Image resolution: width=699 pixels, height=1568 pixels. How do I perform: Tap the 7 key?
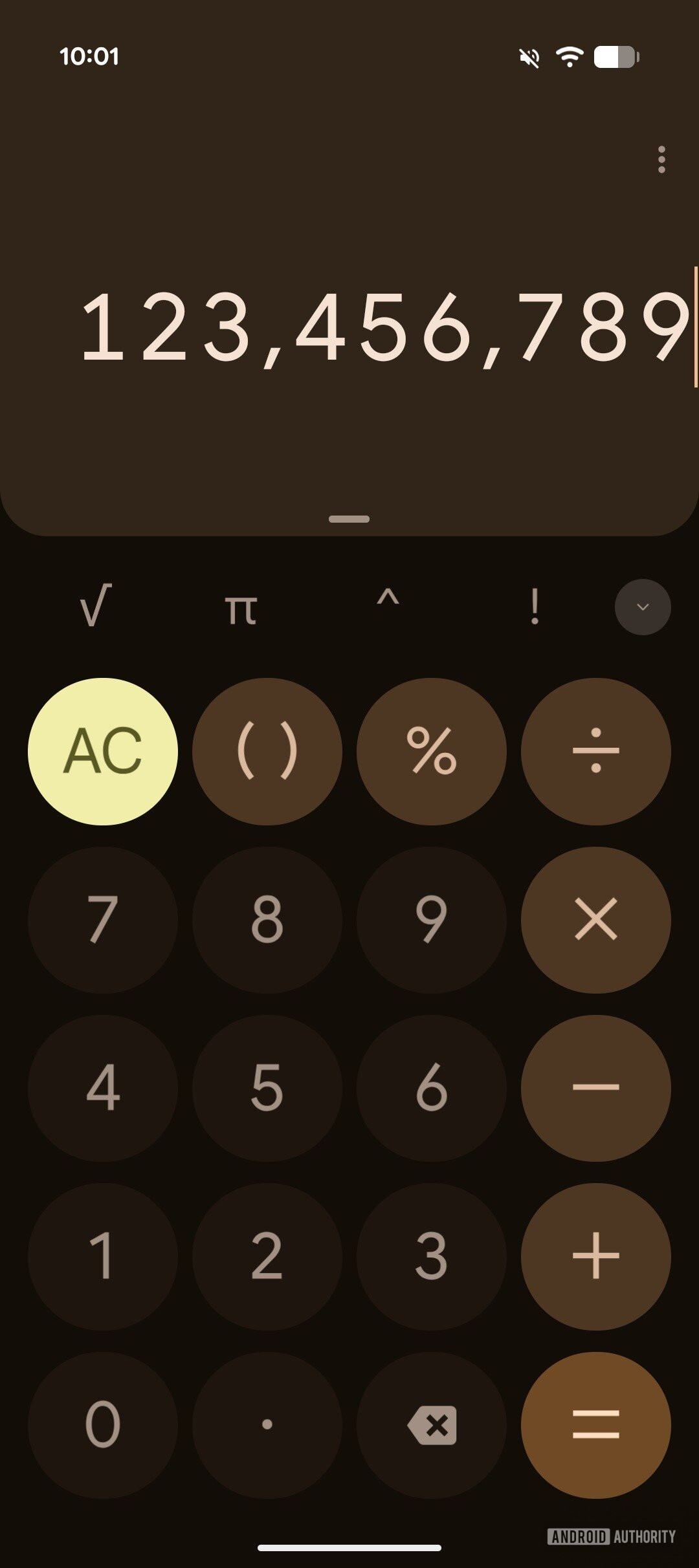coord(103,919)
